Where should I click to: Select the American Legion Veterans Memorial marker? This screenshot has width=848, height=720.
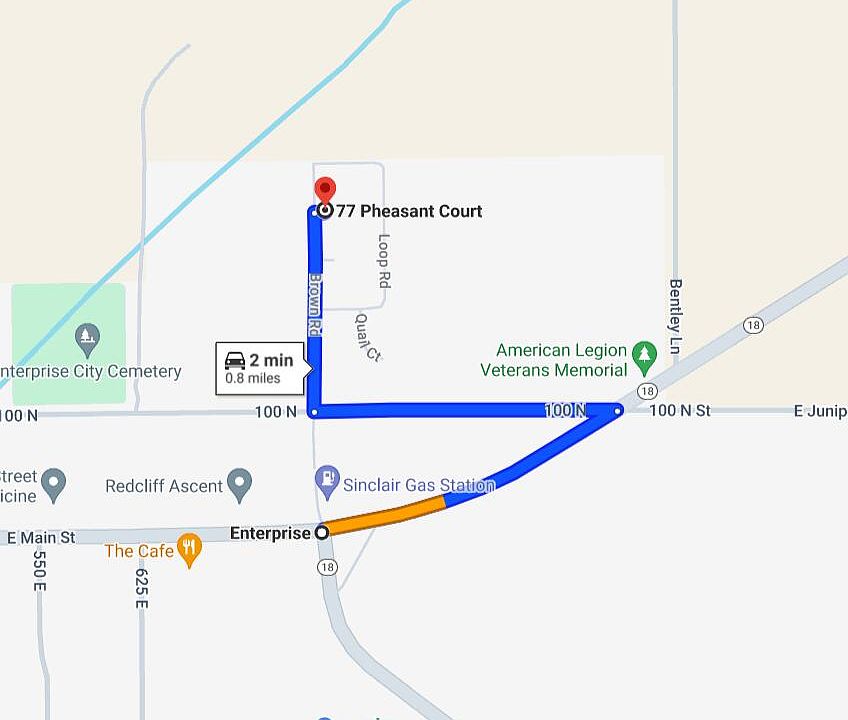(645, 352)
